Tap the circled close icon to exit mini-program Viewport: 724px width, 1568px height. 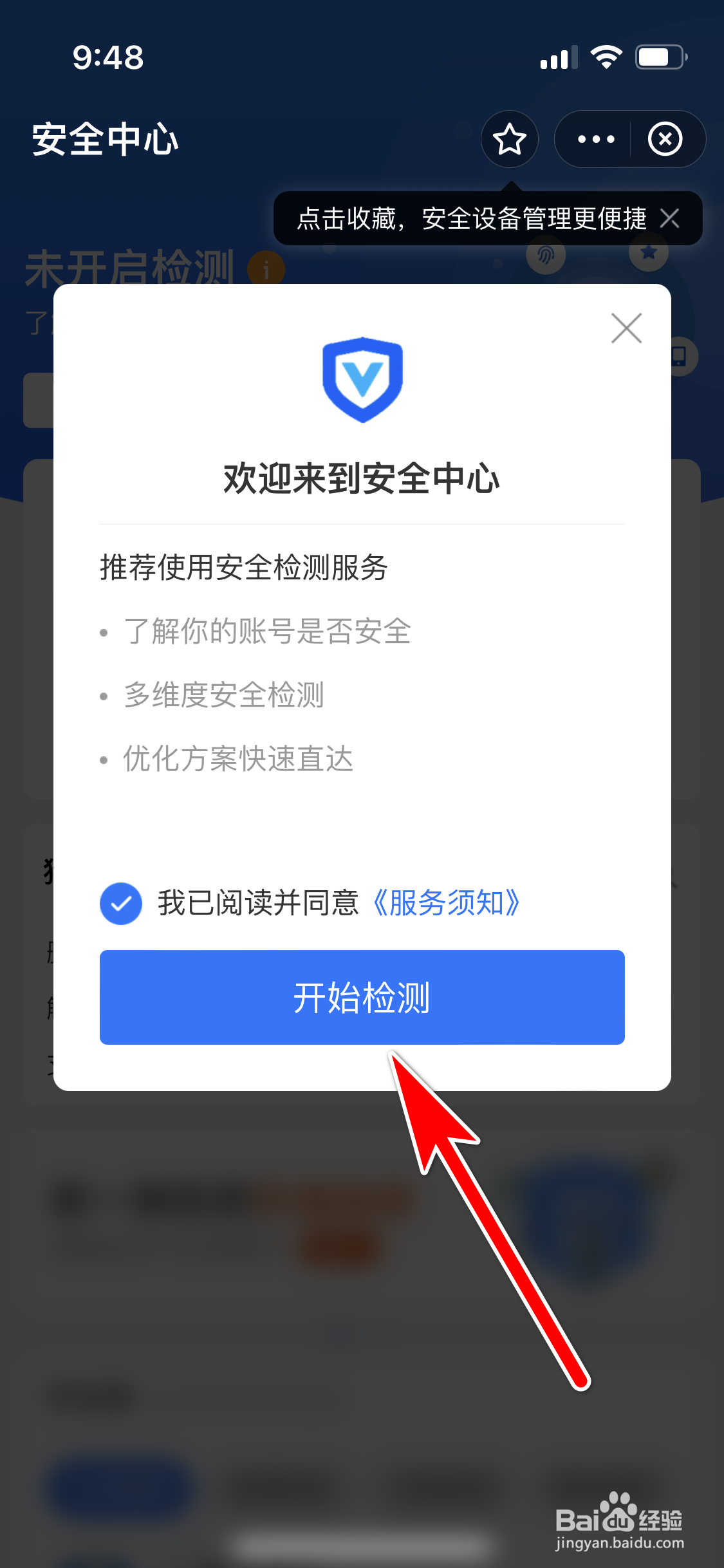(x=667, y=139)
